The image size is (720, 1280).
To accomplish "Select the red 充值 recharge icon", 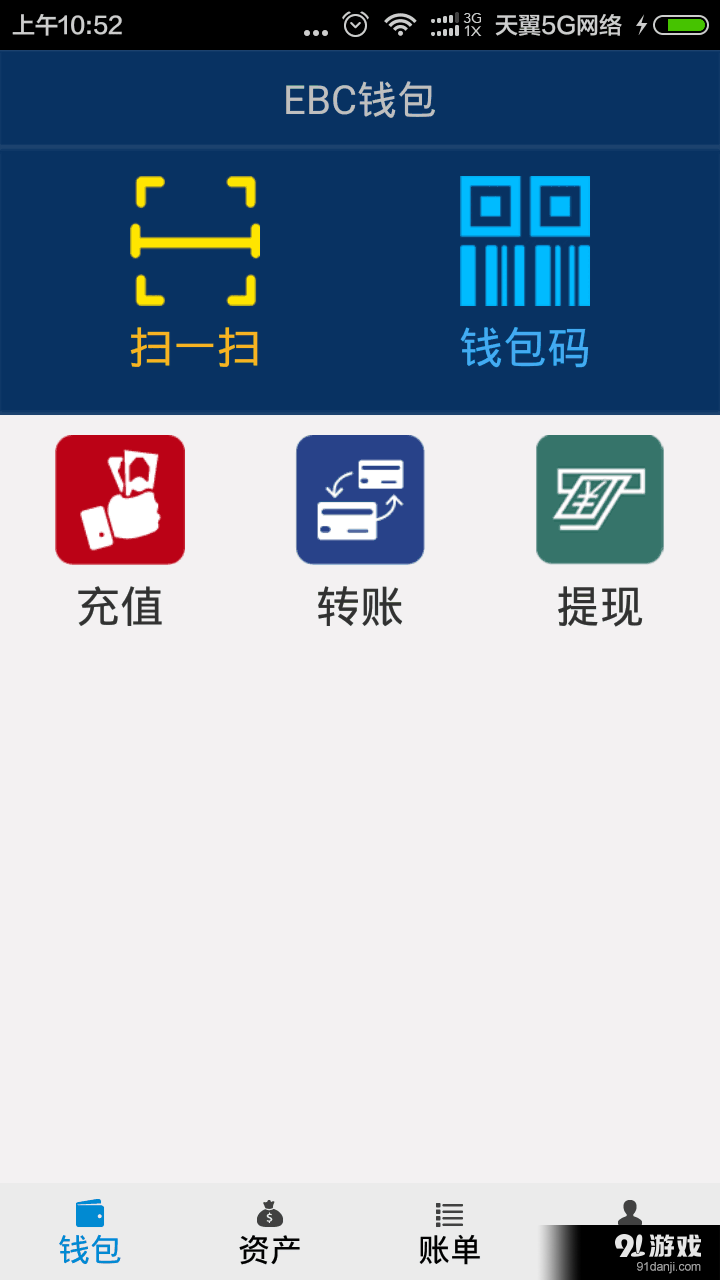I will coord(119,499).
